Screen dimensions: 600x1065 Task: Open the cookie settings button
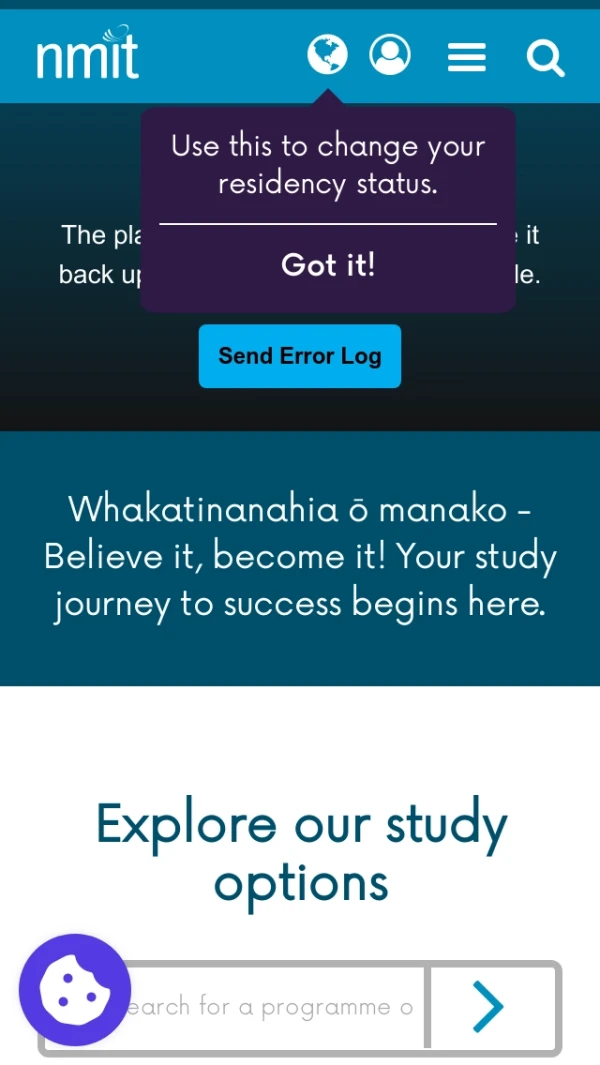(x=74, y=990)
